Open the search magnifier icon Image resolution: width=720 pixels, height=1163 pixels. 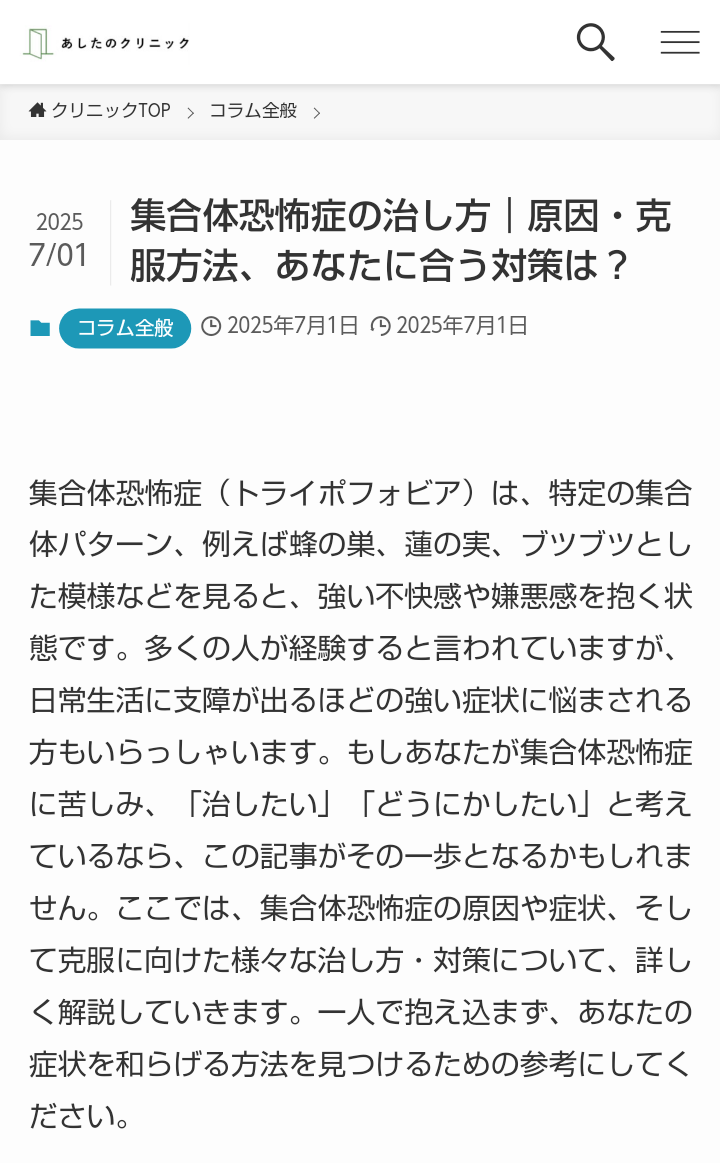[x=595, y=42]
